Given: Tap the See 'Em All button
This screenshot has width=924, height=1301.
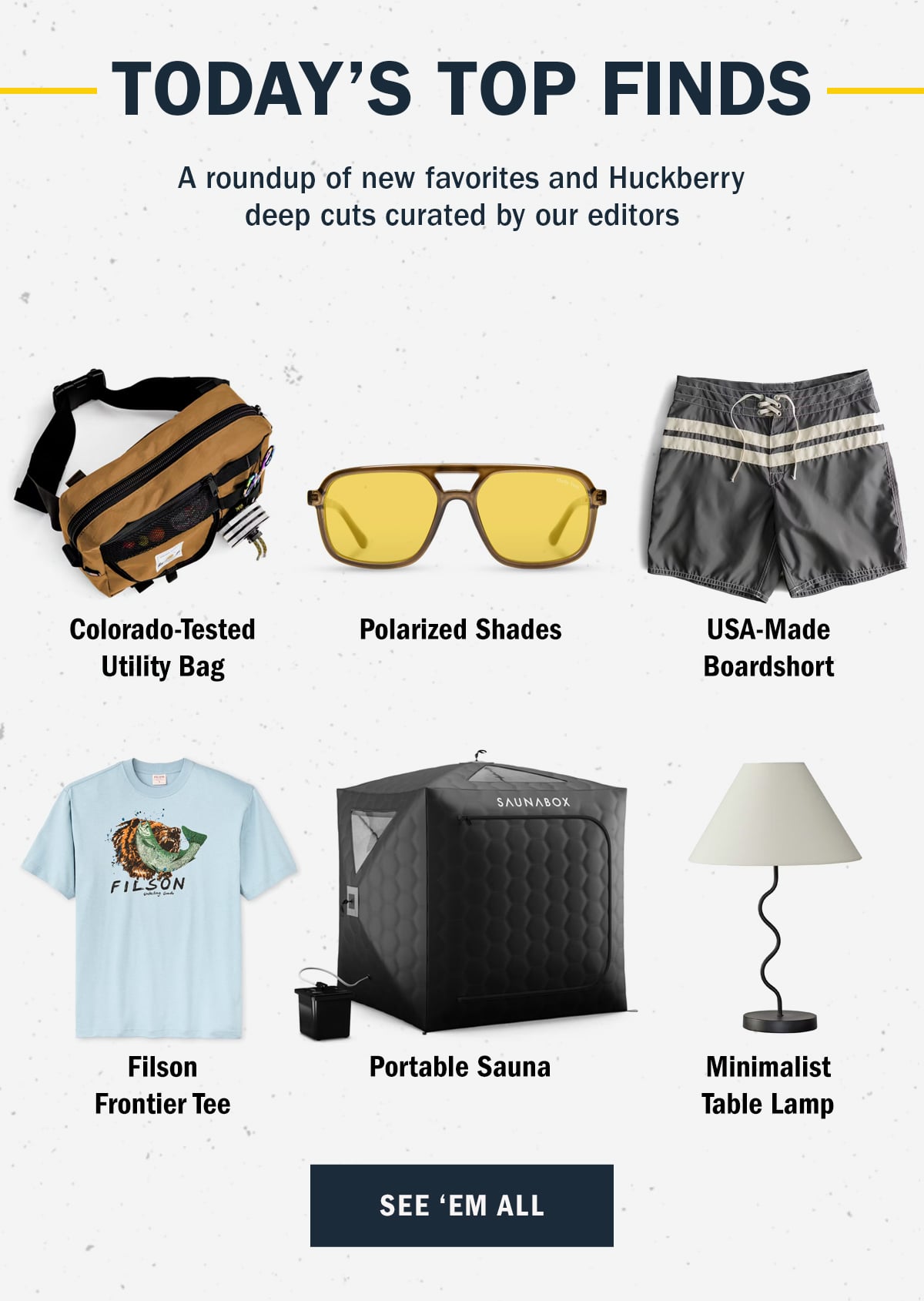Looking at the screenshot, I should pyautogui.click(x=461, y=1205).
